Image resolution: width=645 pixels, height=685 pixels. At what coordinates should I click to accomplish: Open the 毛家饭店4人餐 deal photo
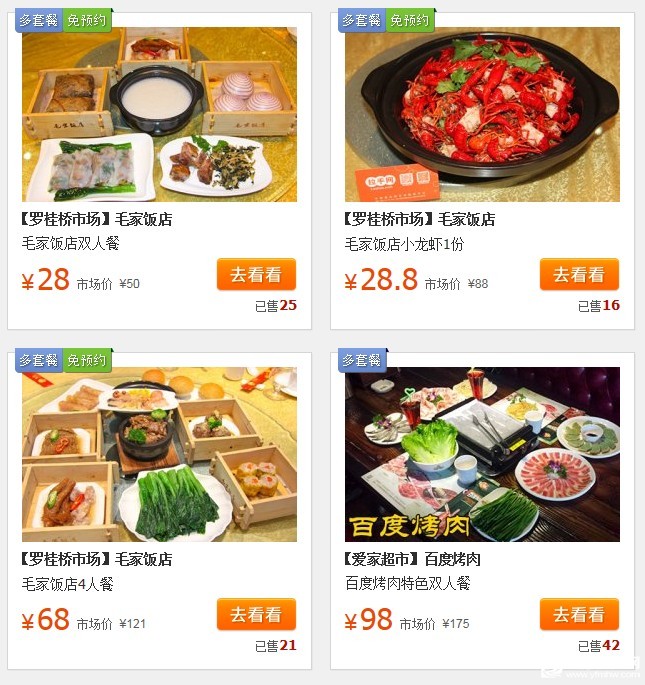tap(159, 455)
